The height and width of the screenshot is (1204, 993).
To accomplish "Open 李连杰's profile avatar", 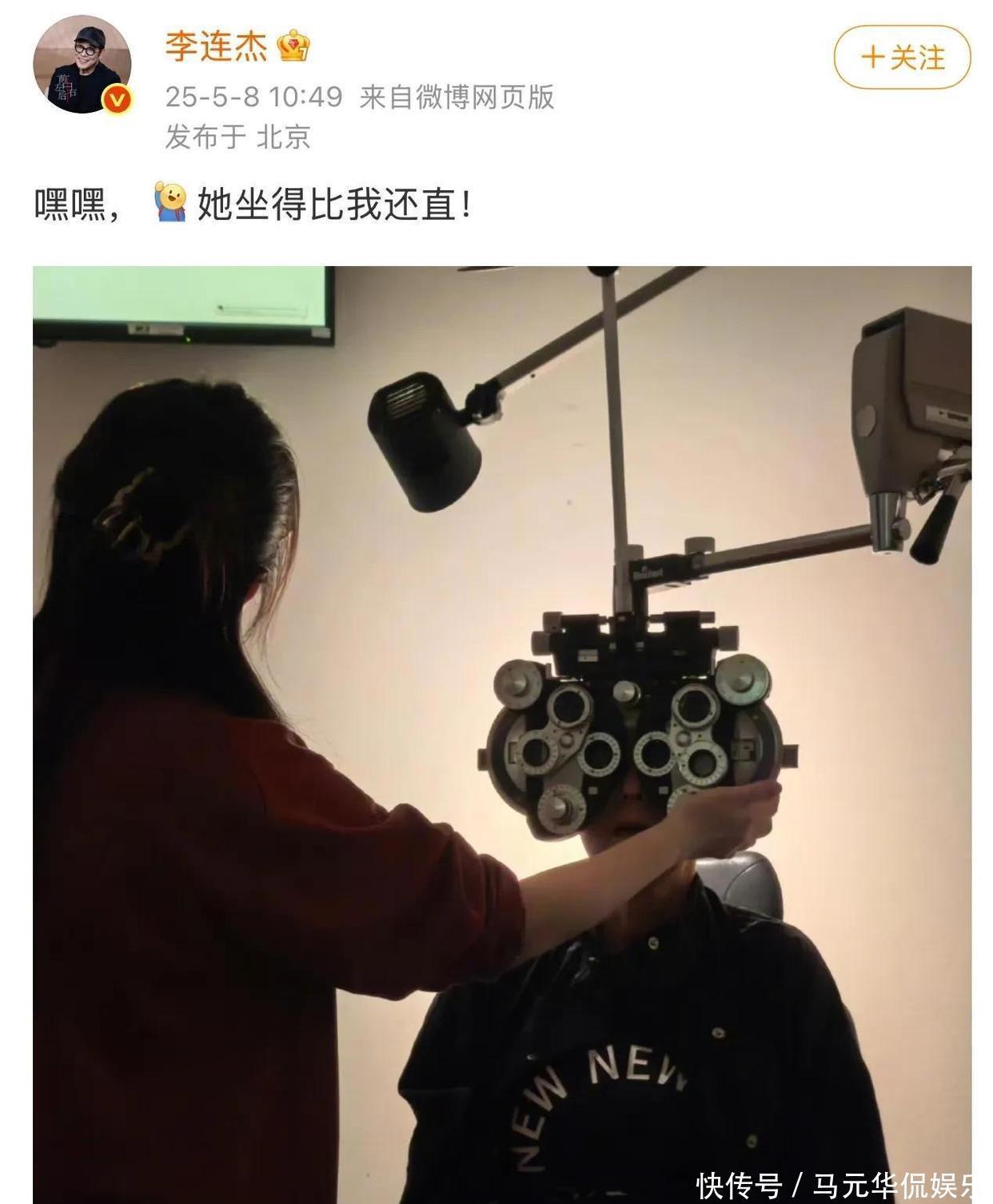I will click(x=82, y=66).
